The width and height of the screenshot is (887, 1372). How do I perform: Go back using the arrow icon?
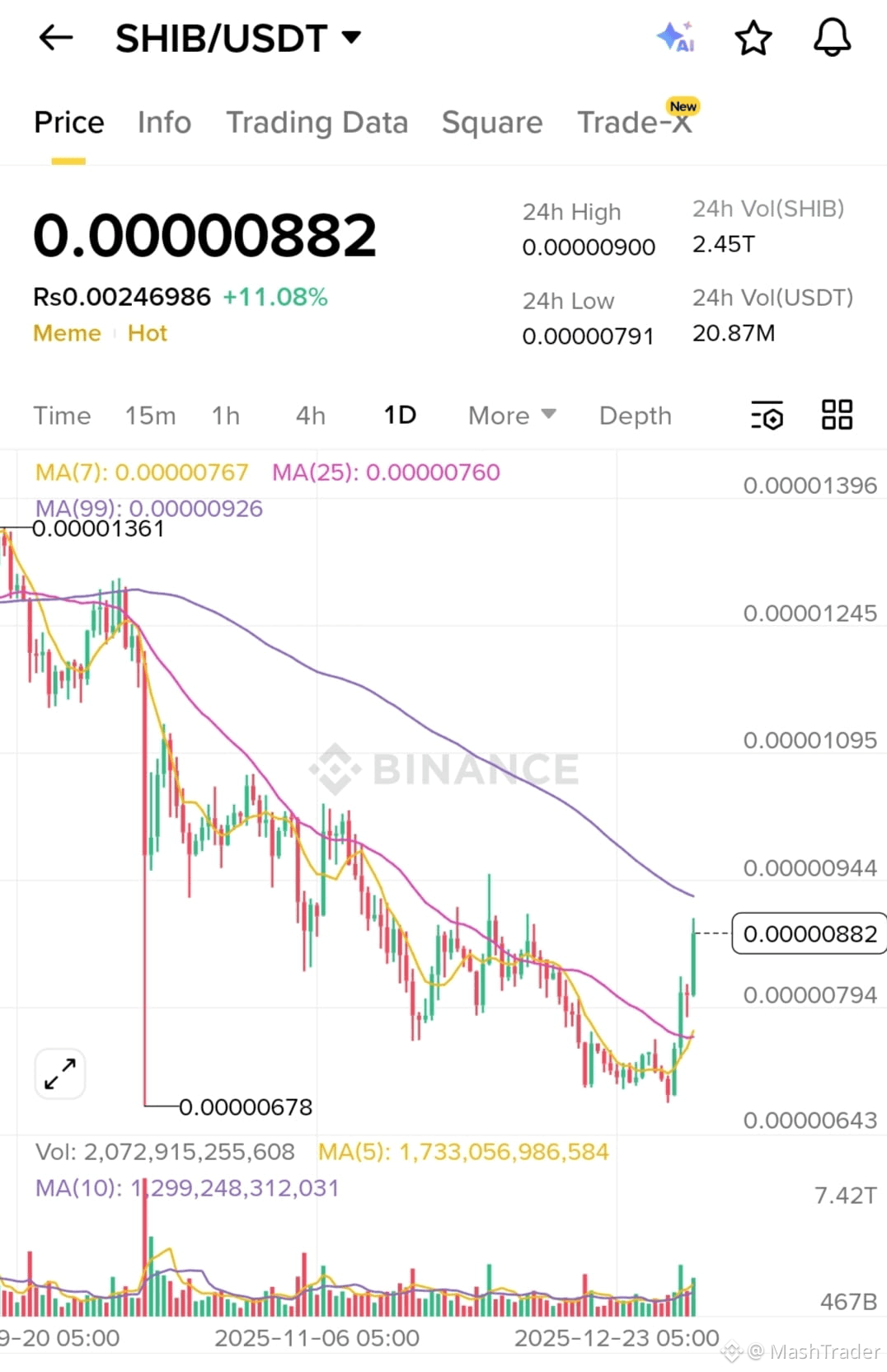point(54,37)
